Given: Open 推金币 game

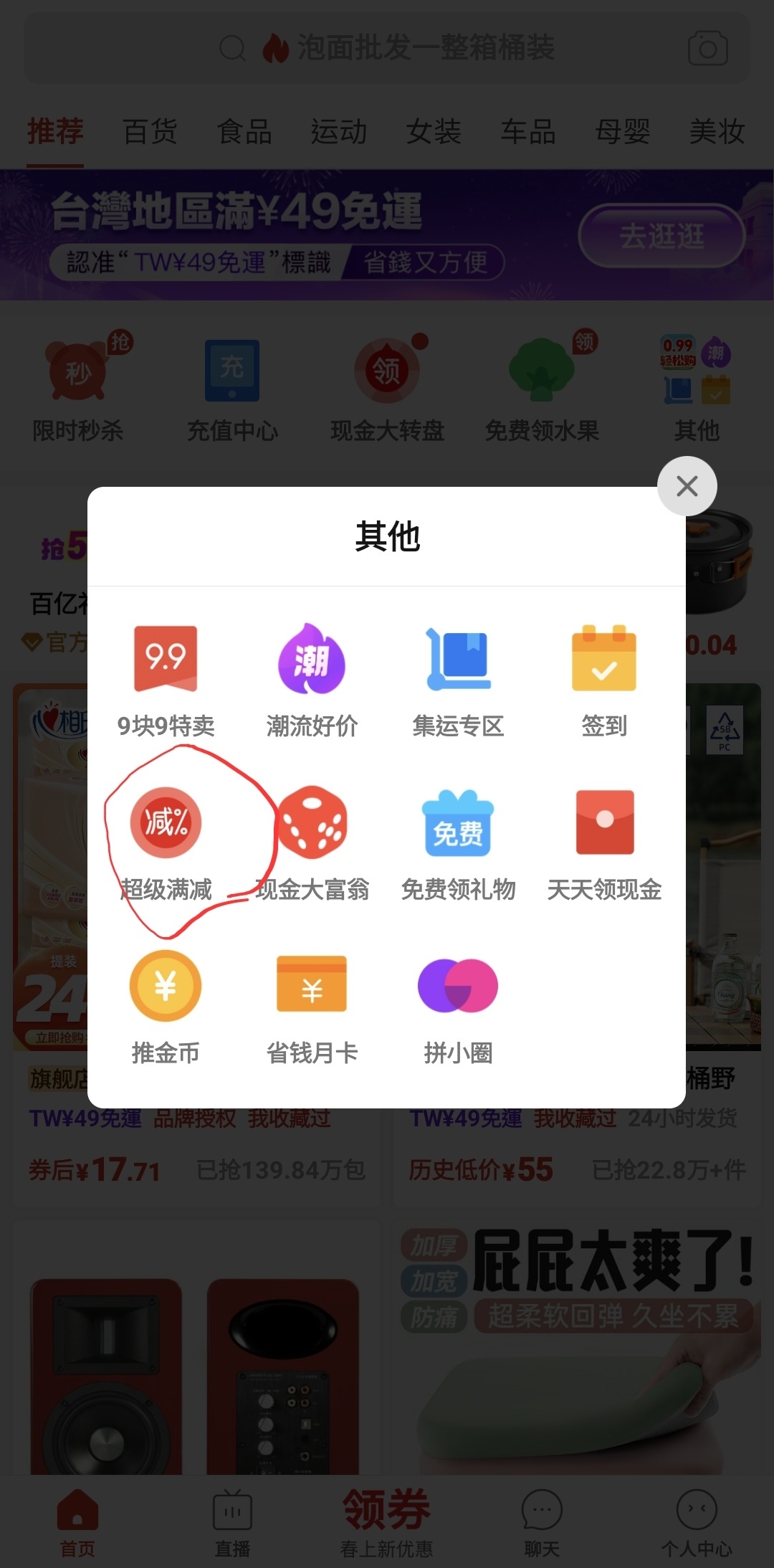Looking at the screenshot, I should [x=166, y=987].
